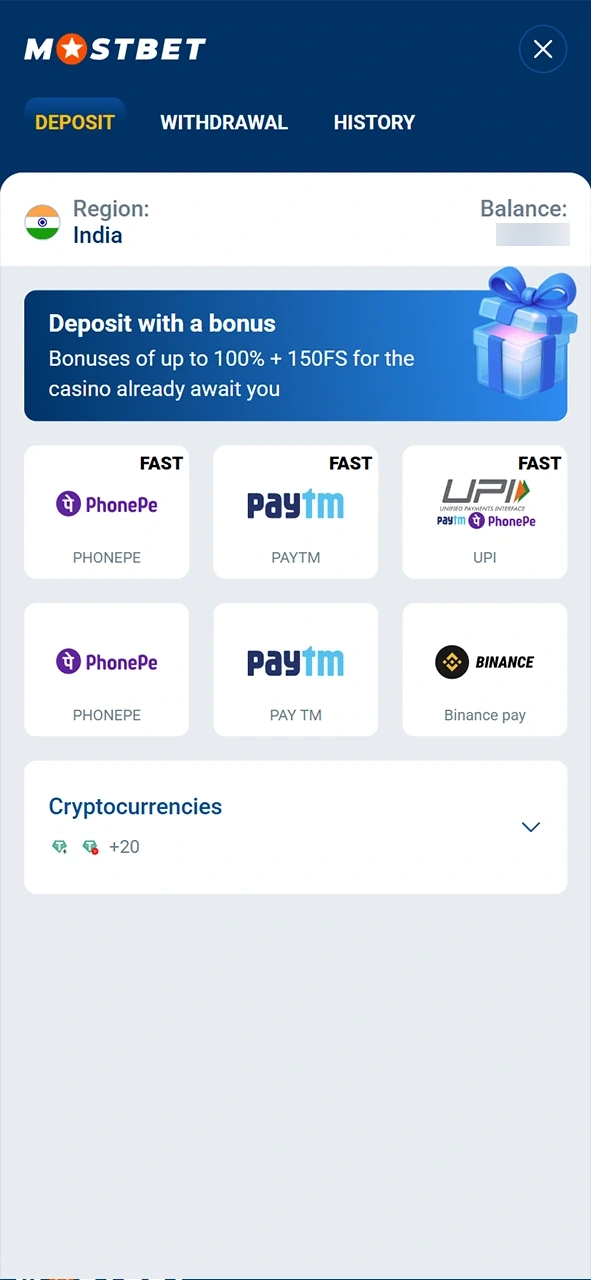Open the History tab
This screenshot has width=591, height=1280.
pos(374,122)
